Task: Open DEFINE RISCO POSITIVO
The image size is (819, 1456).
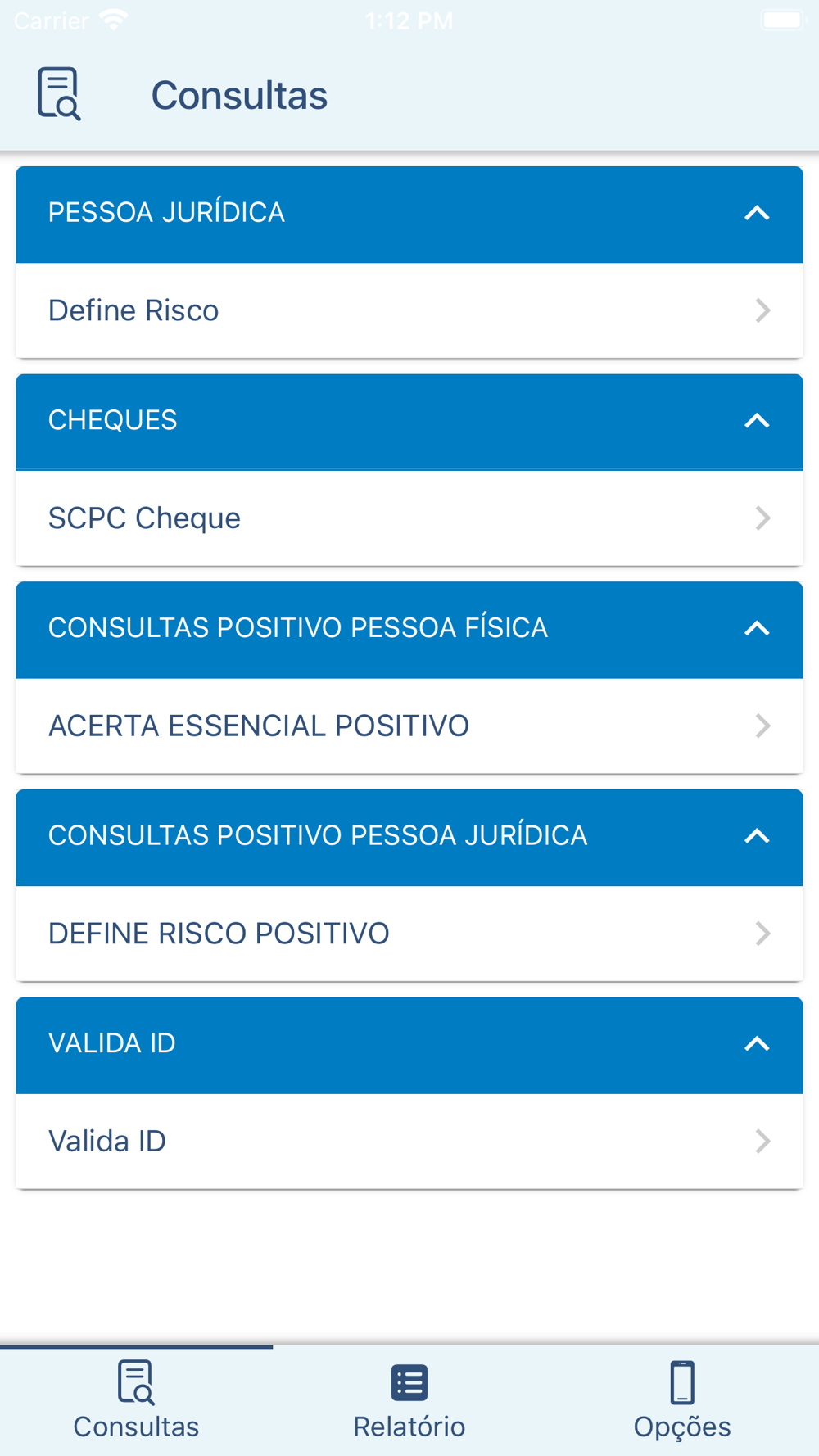Action: point(409,934)
